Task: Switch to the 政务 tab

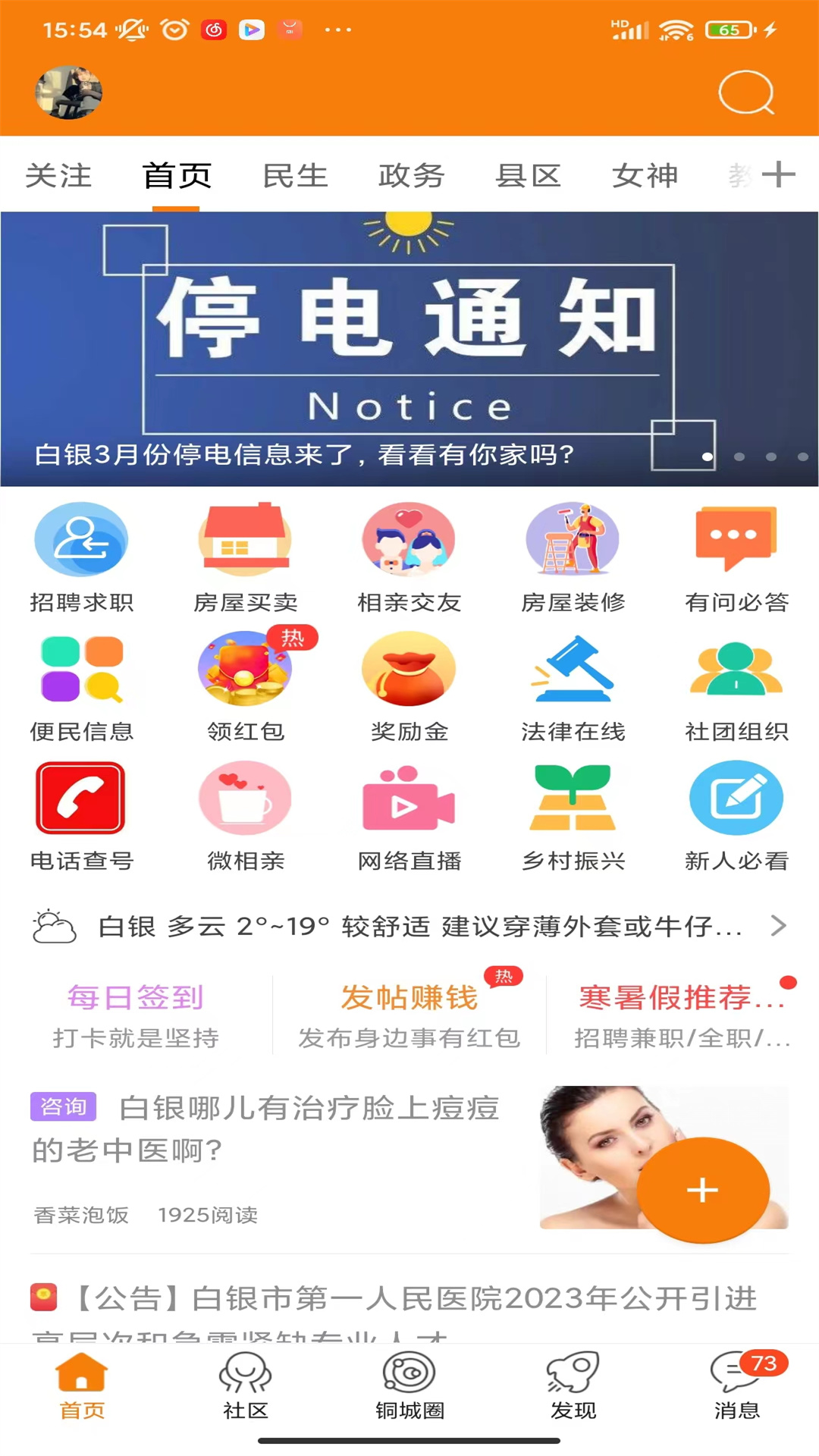Action: pos(410,174)
